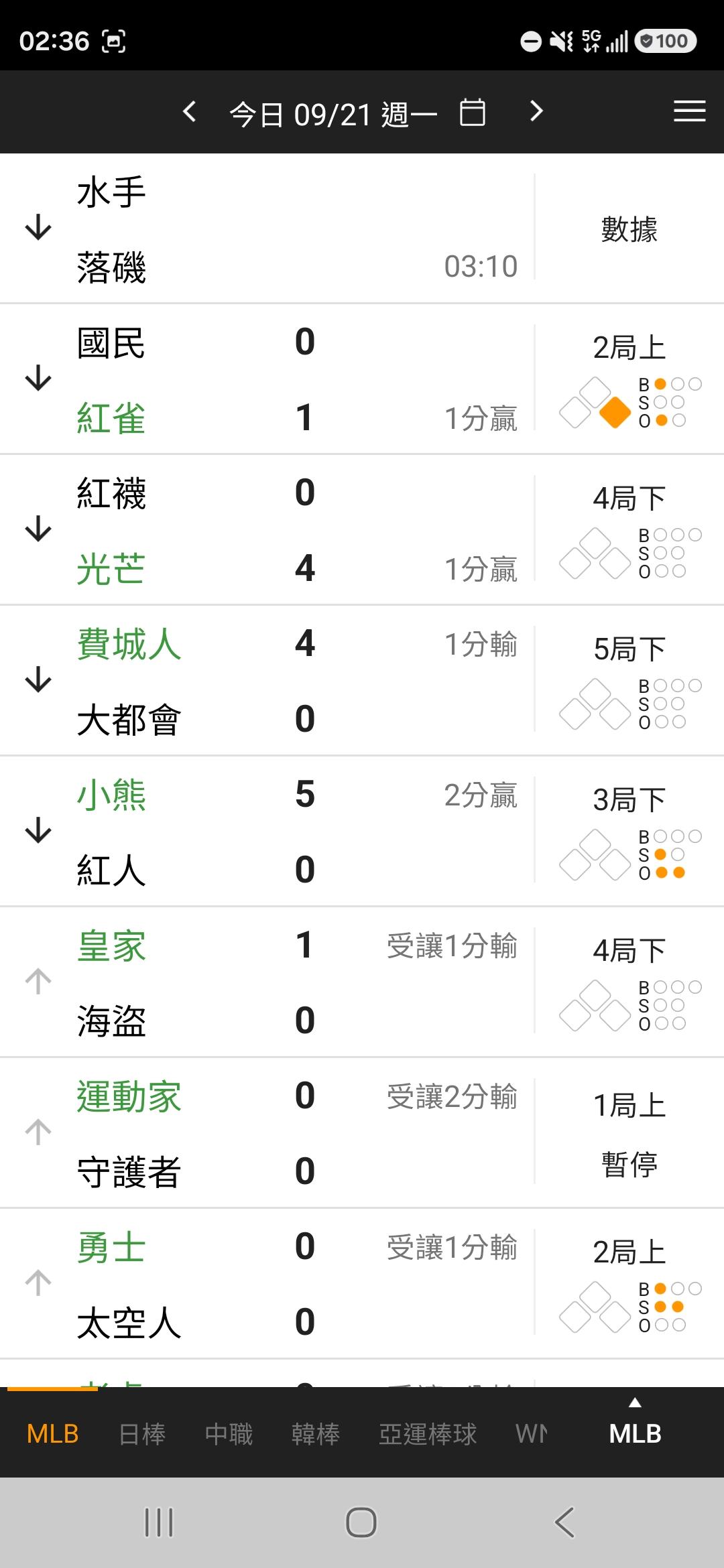Open the 皇家 vs 海盜 game
The width and height of the screenshot is (724, 1568).
pos(362,982)
